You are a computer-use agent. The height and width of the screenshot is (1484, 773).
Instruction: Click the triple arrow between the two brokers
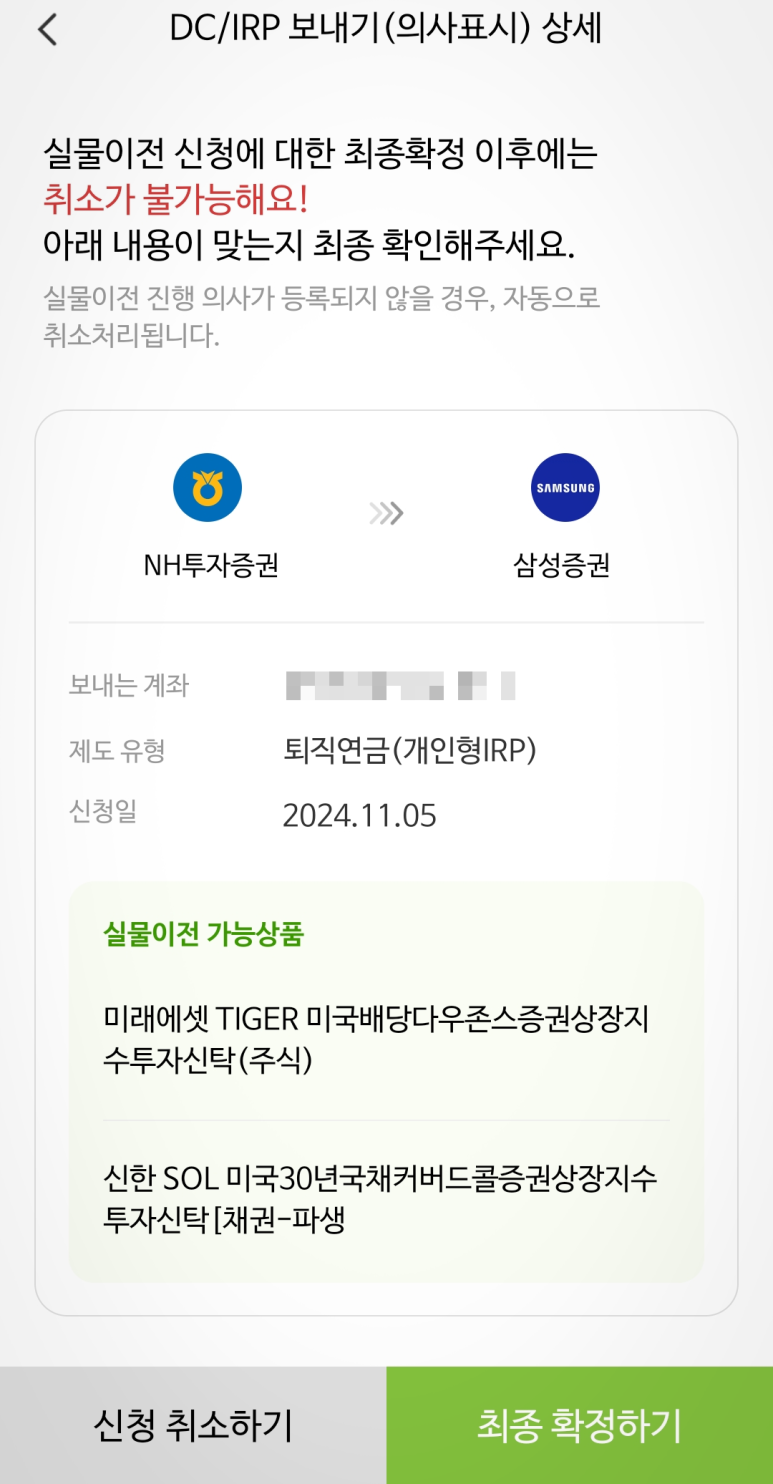tap(385, 513)
